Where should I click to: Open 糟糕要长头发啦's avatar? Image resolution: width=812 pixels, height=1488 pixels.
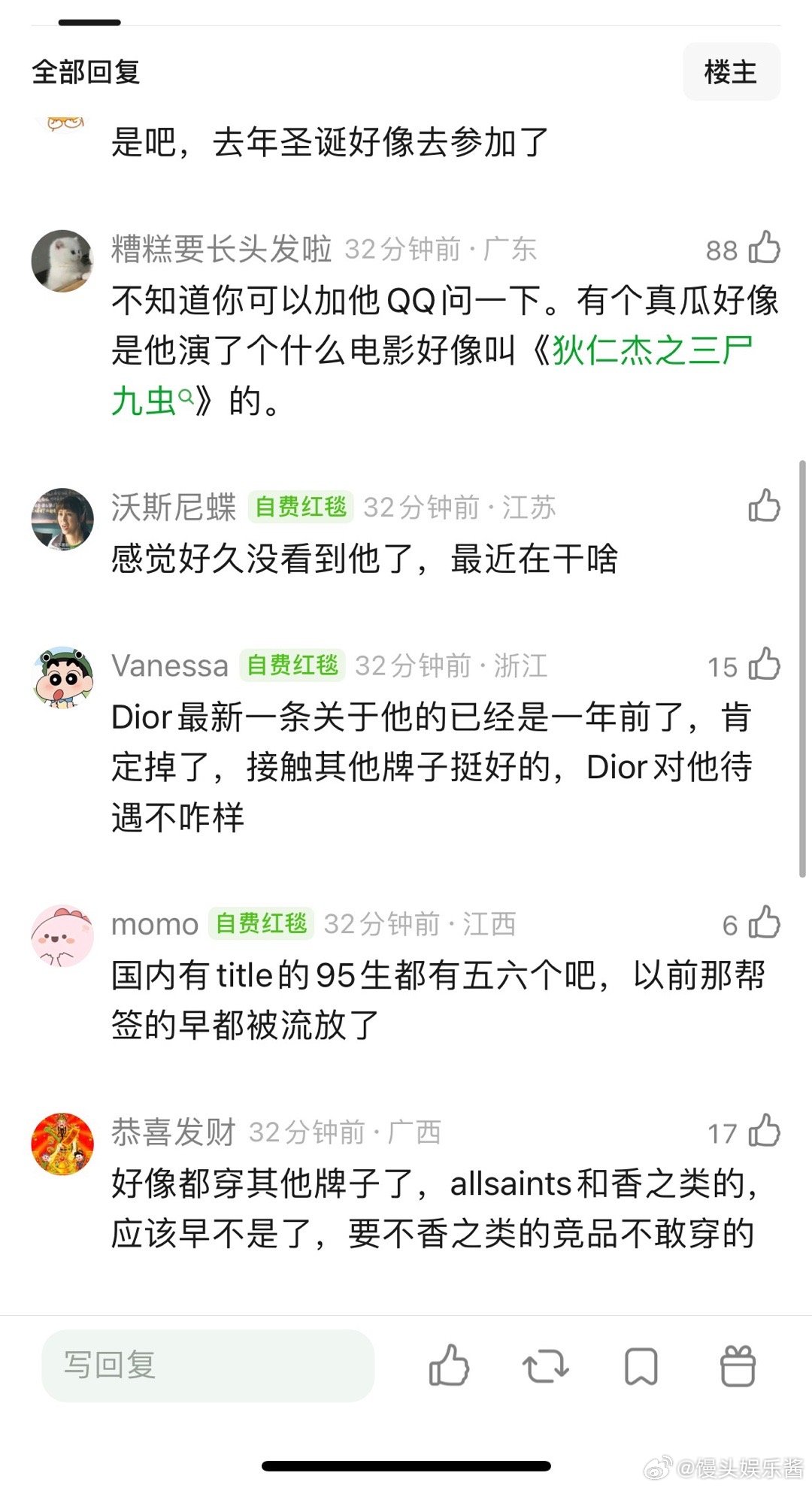click(x=62, y=259)
